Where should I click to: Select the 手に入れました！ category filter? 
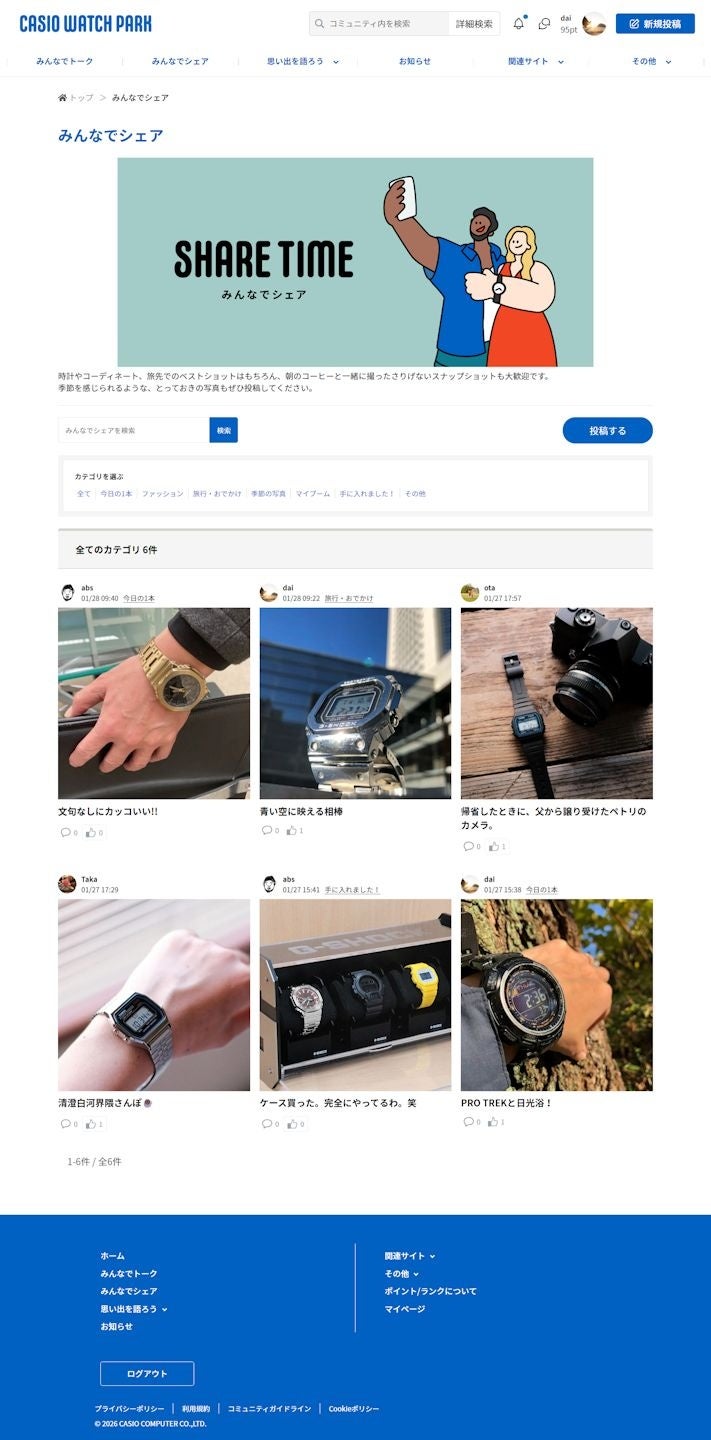(x=367, y=494)
